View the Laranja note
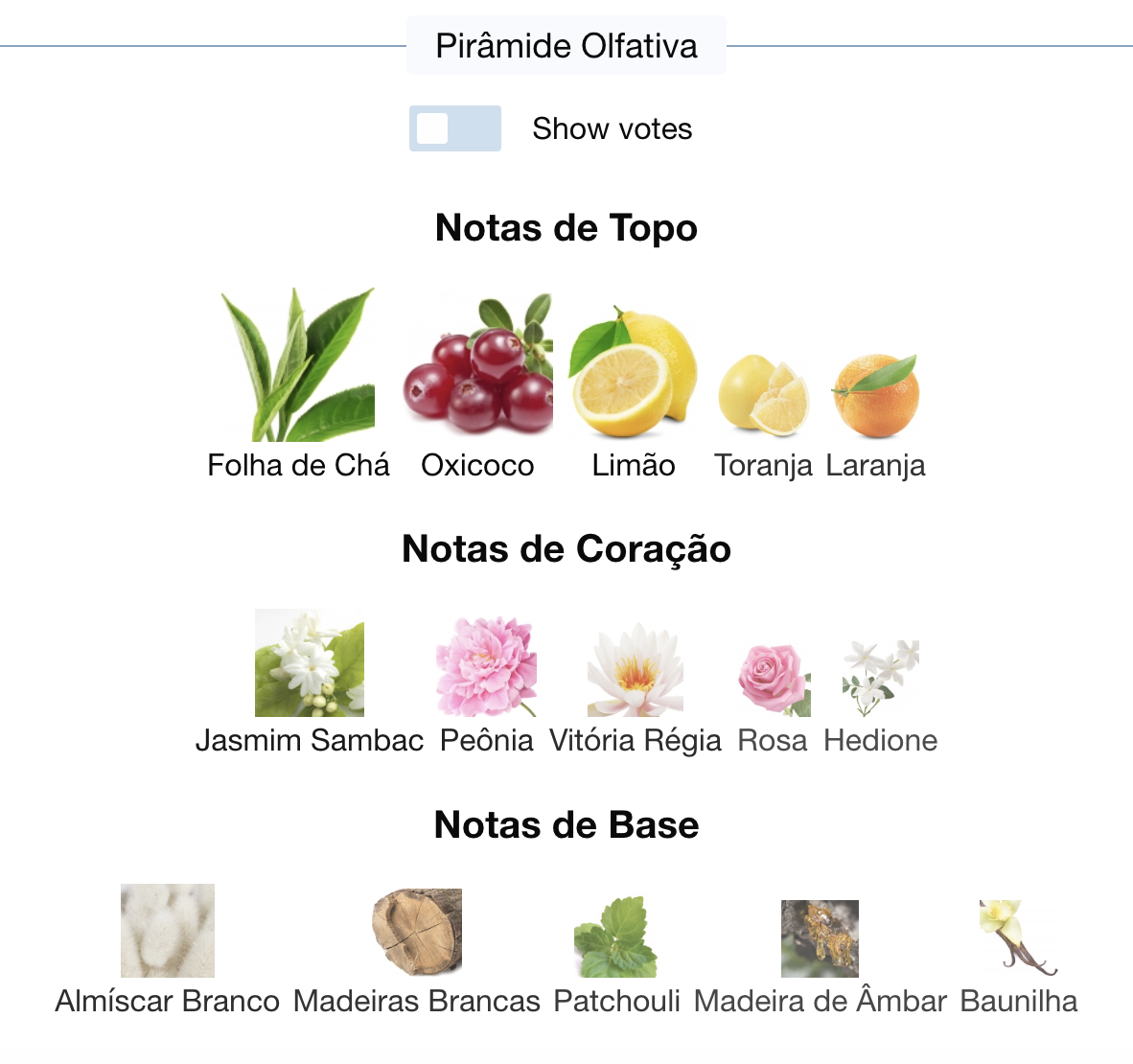The height and width of the screenshot is (1064, 1133). click(875, 395)
